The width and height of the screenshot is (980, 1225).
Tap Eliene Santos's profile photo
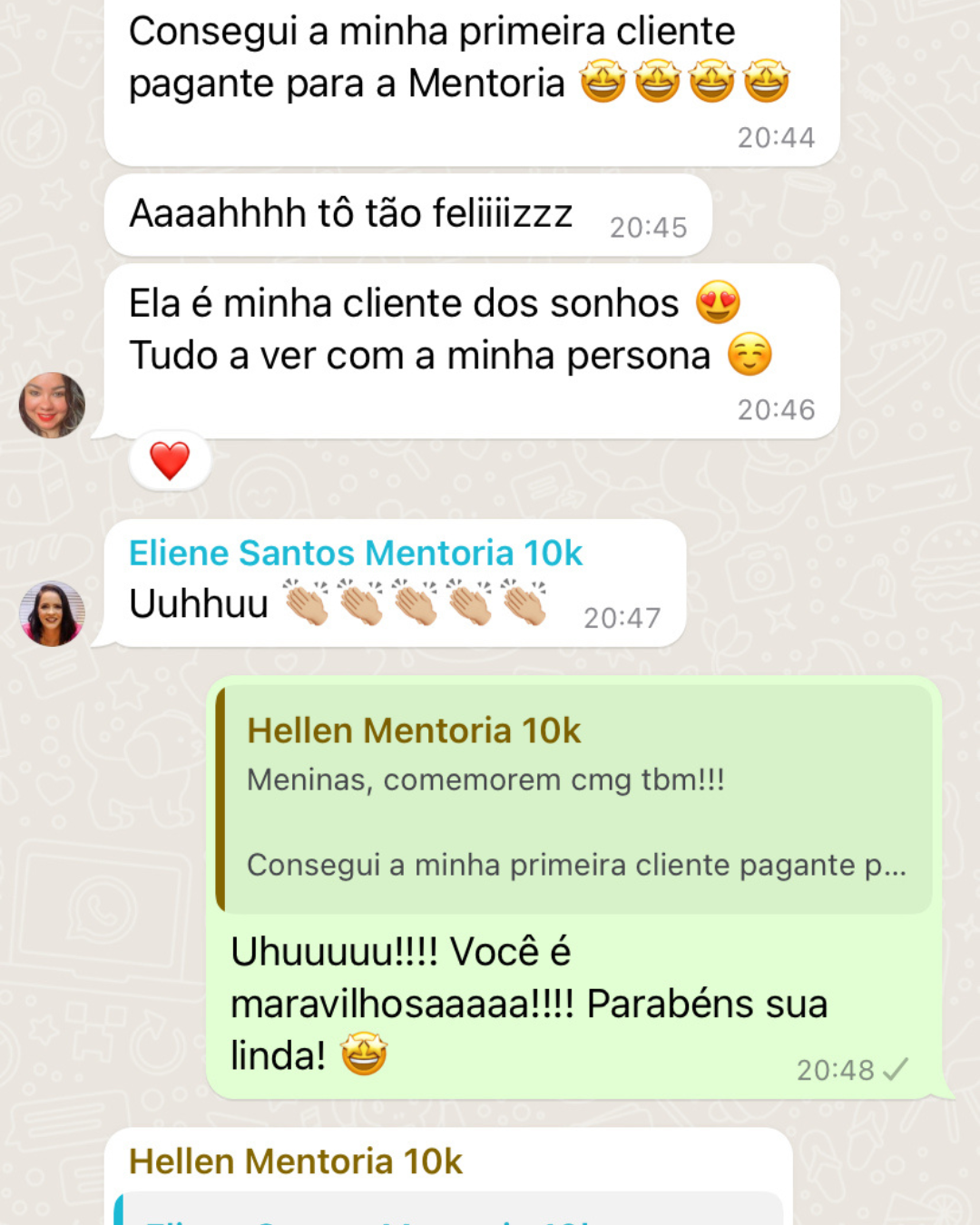(x=52, y=613)
